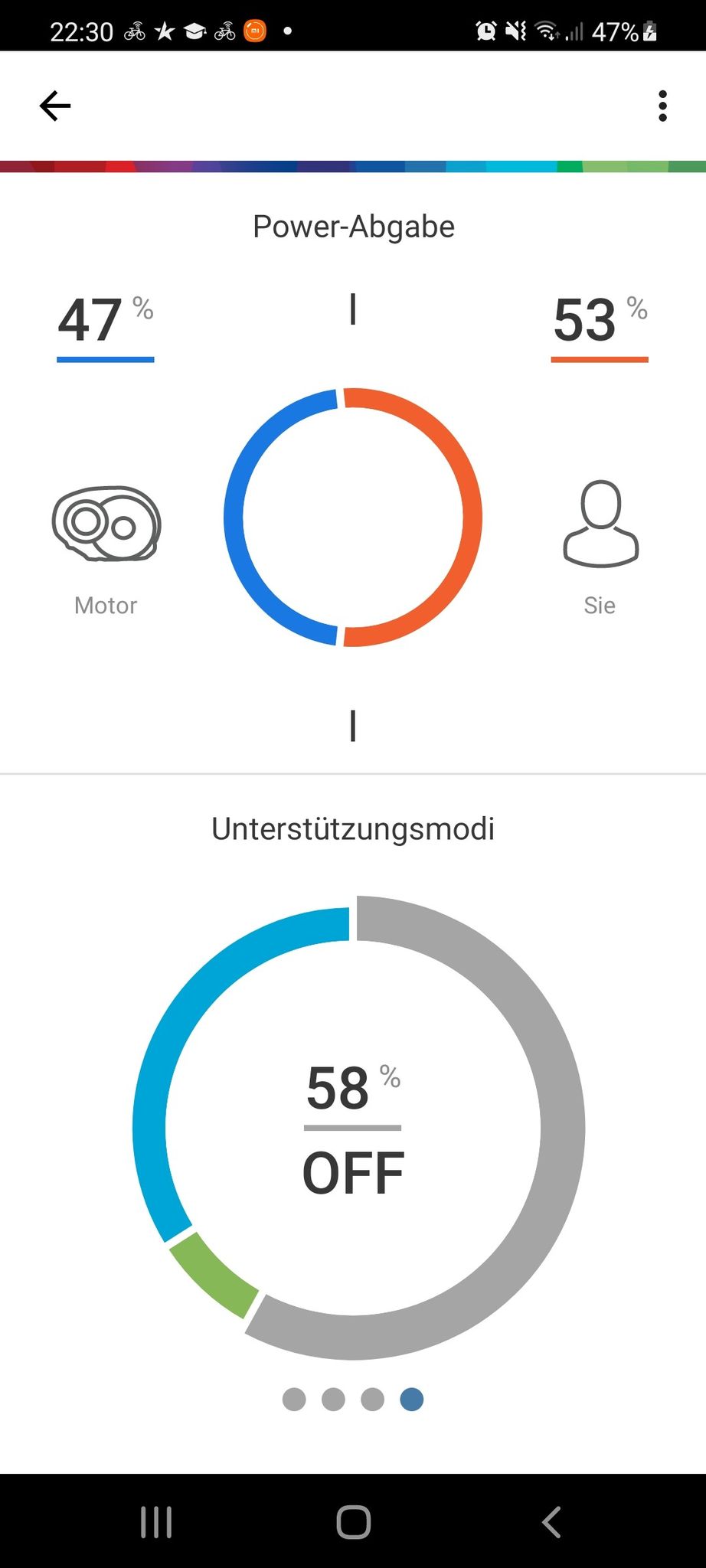706x1568 pixels.
Task: Go back using the top arrow
Action: tap(55, 106)
